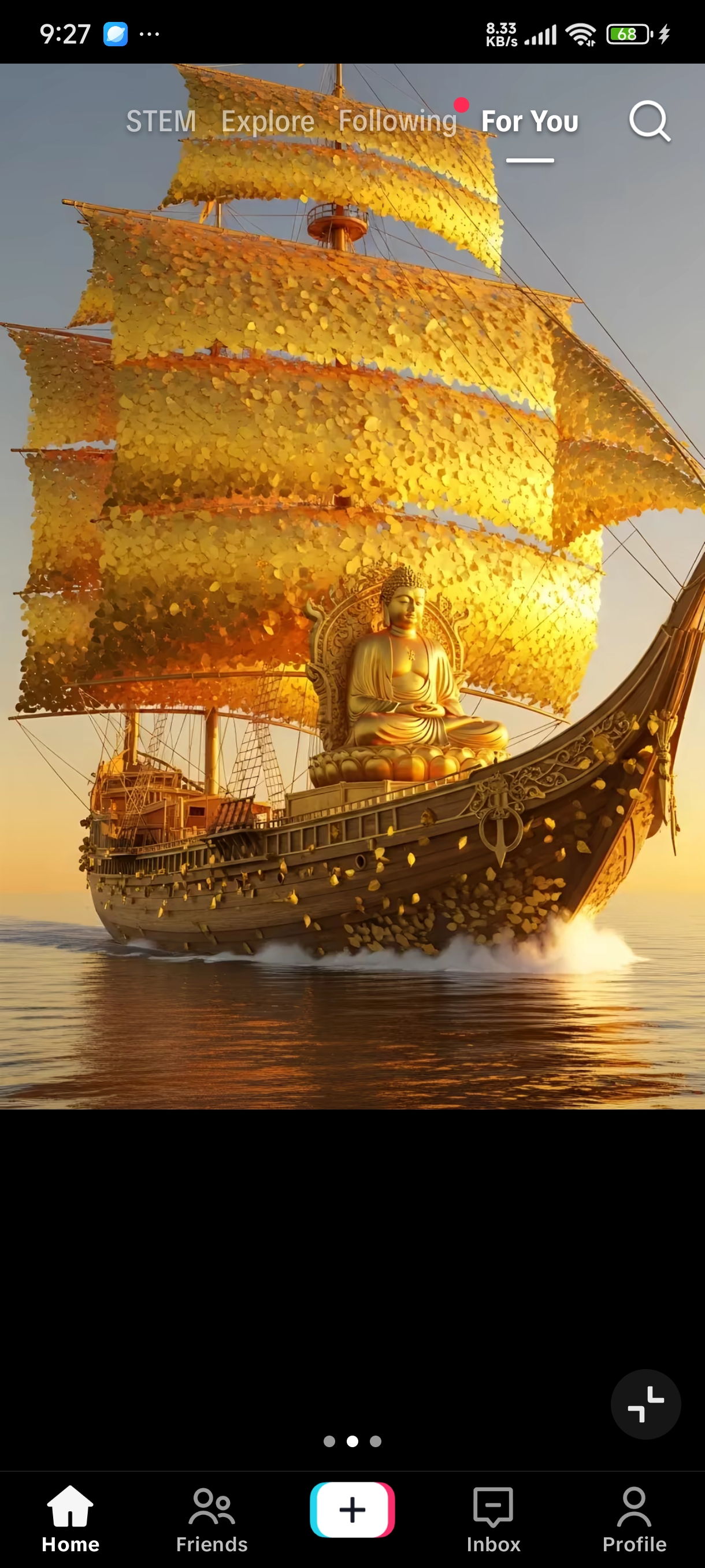Exit full-screen photo view with collapse icon
The image size is (705, 1568).
tap(645, 1404)
